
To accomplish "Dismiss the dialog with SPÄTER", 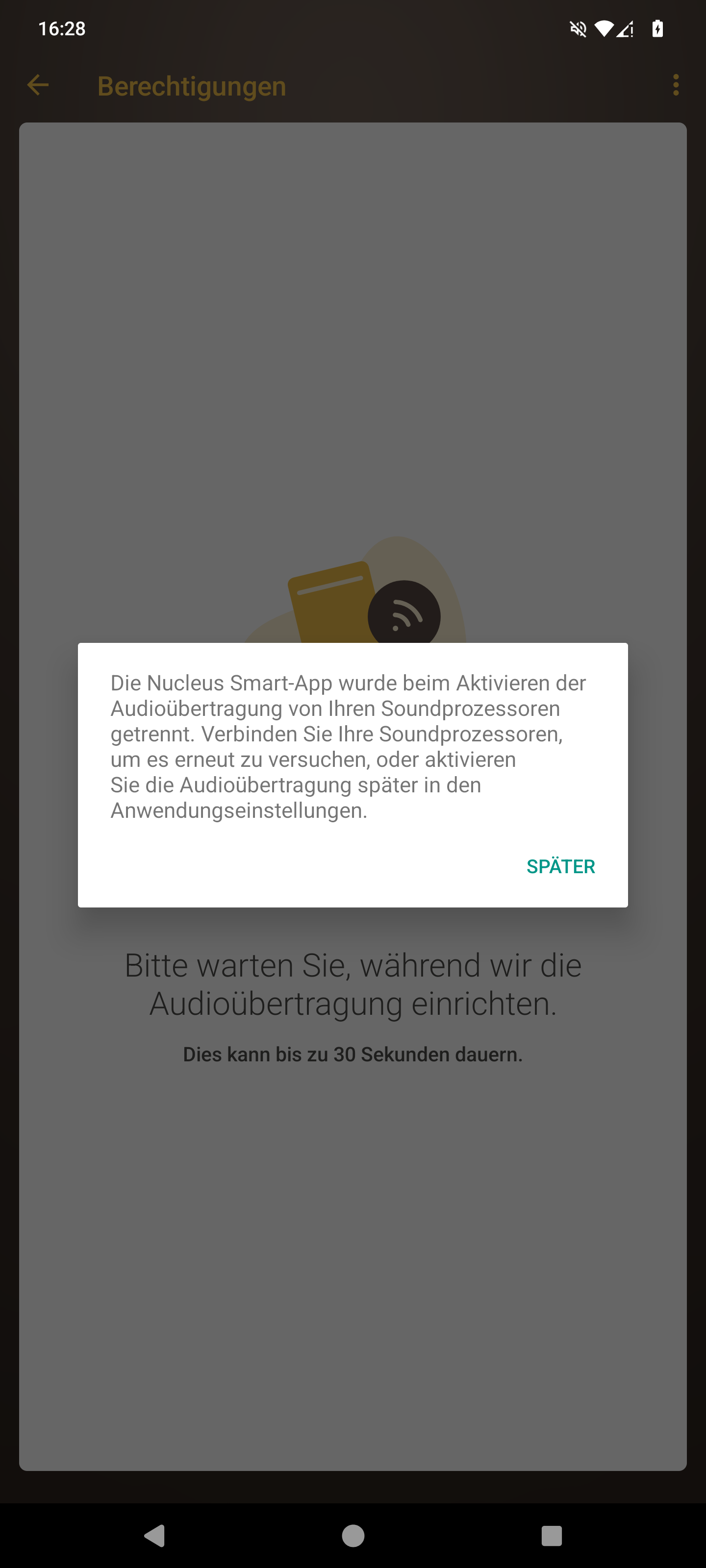I will pos(560,866).
